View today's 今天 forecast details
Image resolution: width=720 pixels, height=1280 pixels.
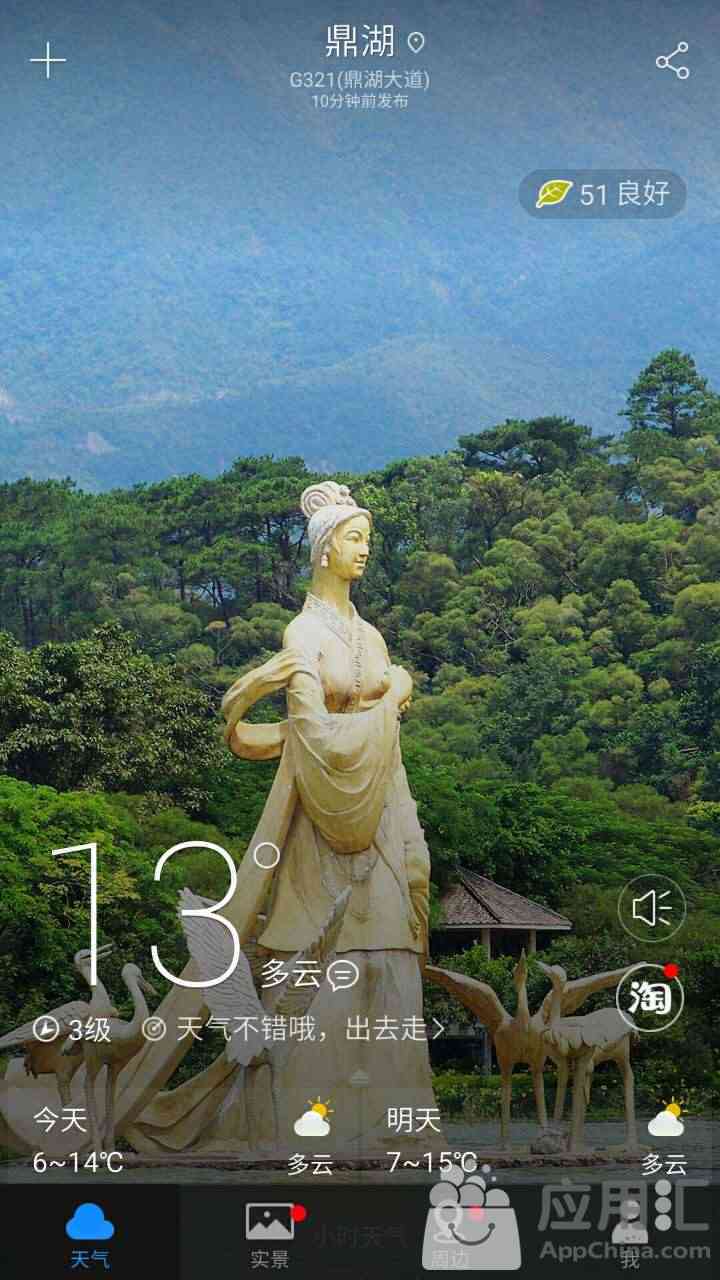(x=182, y=1139)
